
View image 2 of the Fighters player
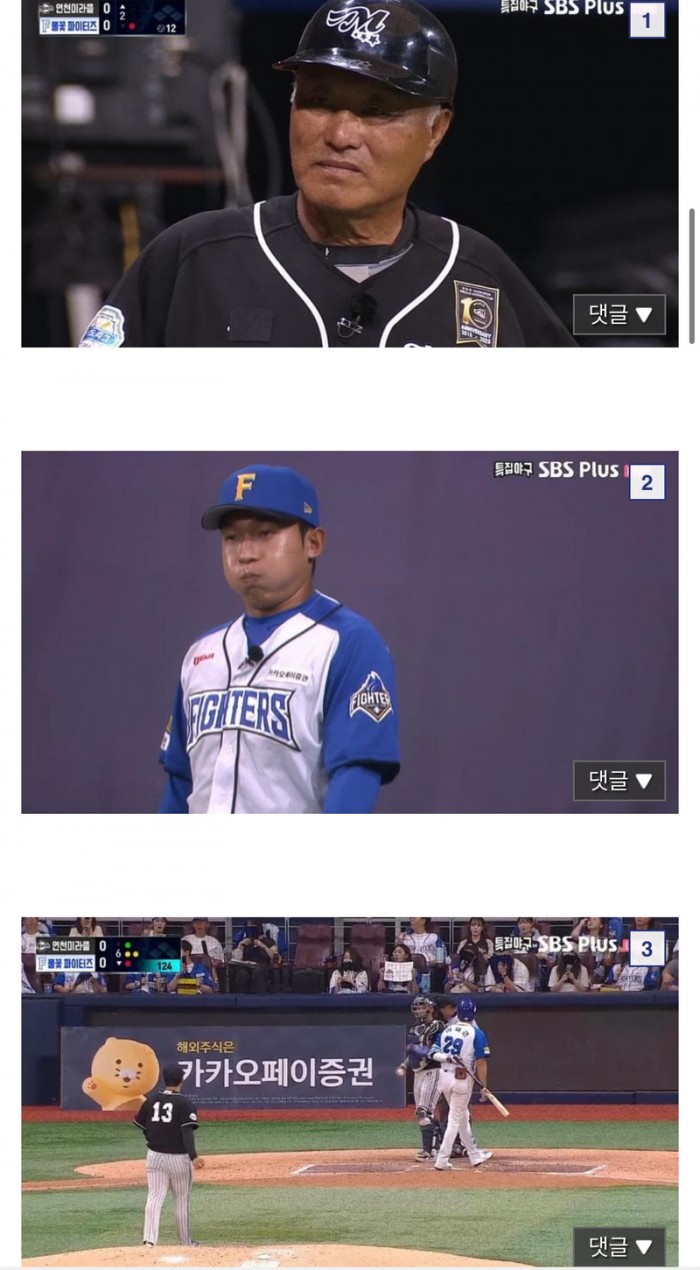[x=349, y=632]
